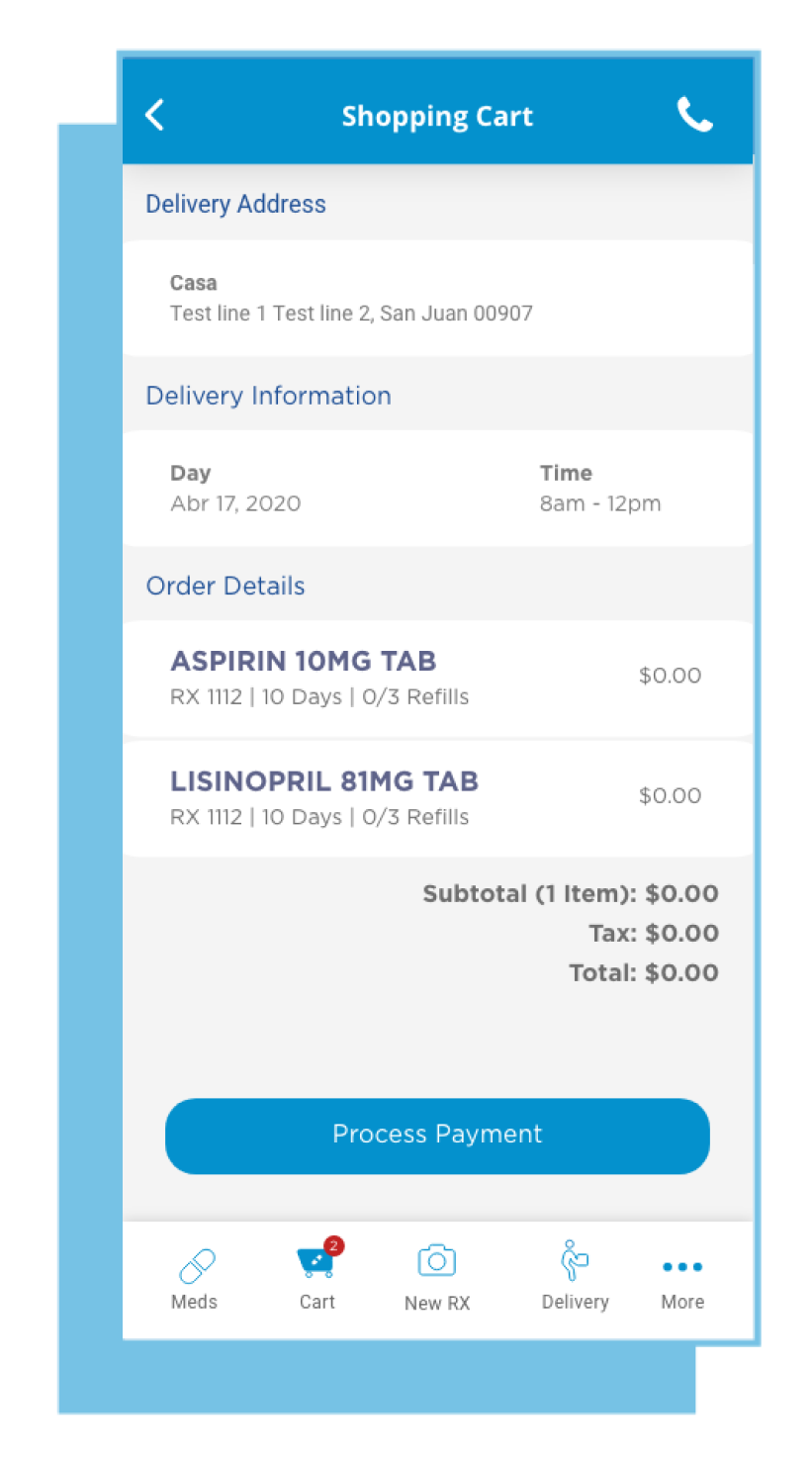Switch to the Cart tab
This screenshot has height=1459, width=812.
pos(317,1276)
